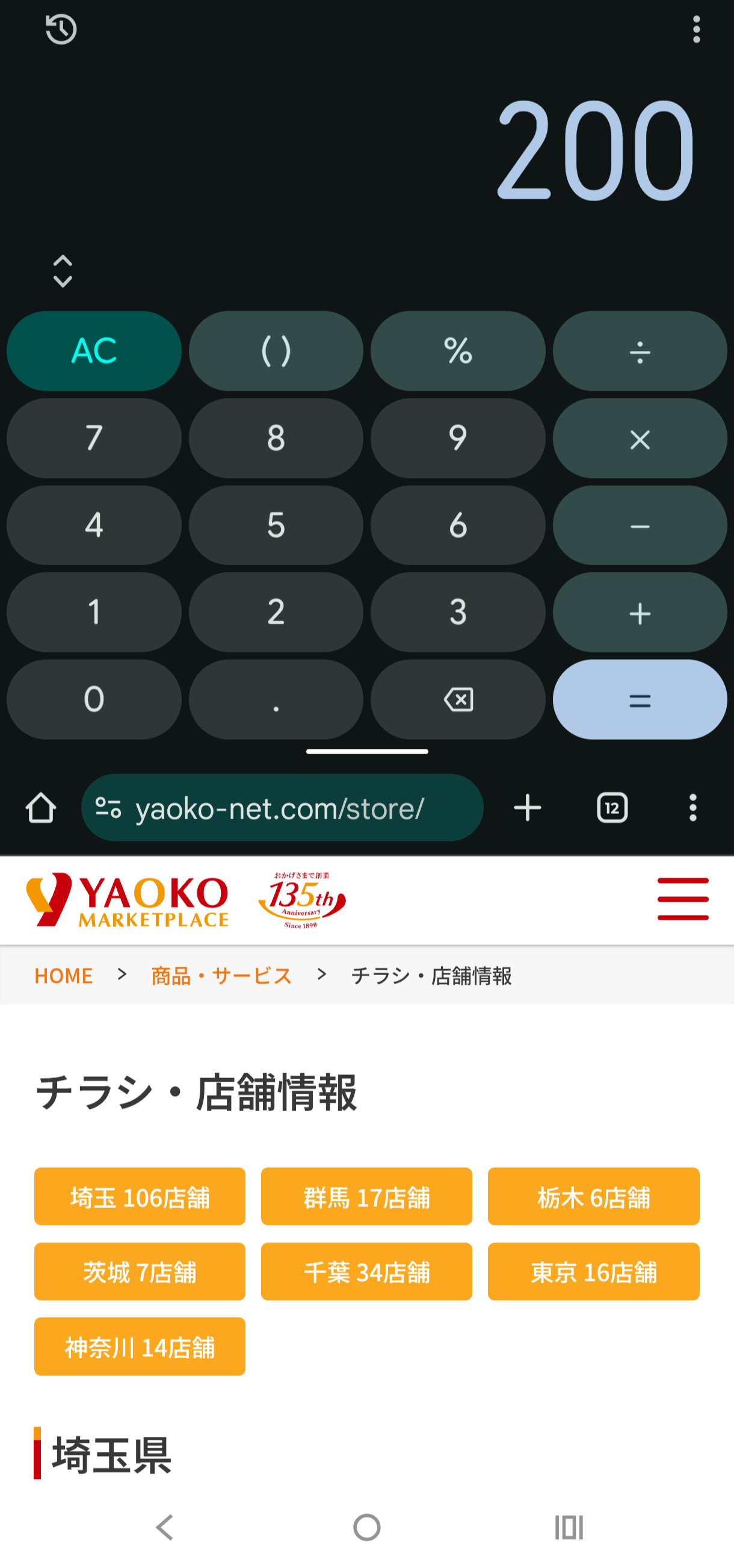Open the Yaoko site hamburger menu
Image resolution: width=734 pixels, height=1568 pixels.
(x=682, y=899)
